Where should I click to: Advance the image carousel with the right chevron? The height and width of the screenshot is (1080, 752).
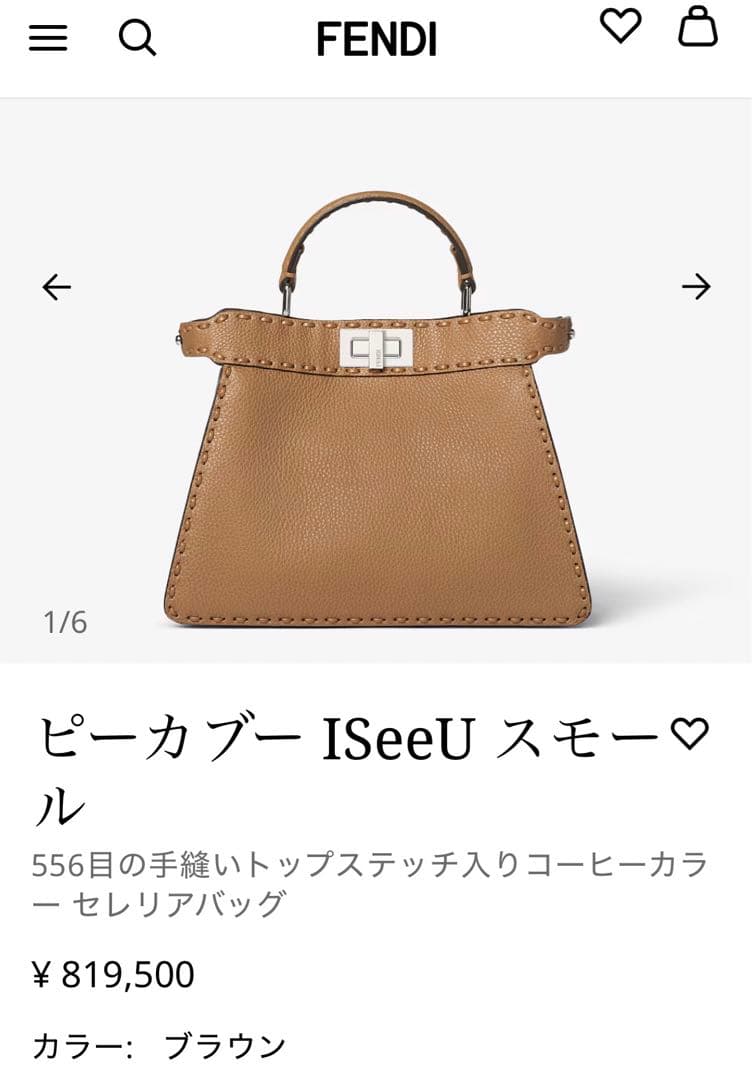click(695, 288)
